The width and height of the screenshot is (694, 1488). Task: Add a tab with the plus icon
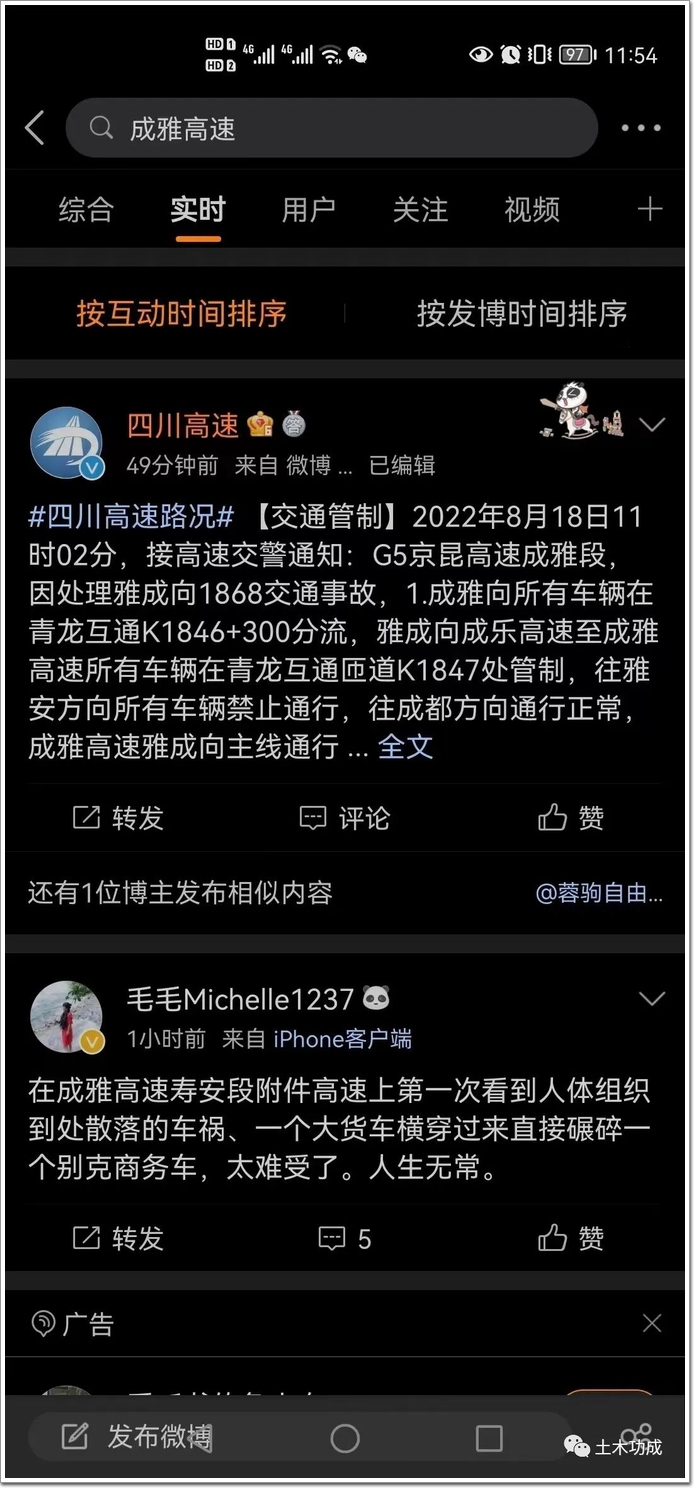[650, 209]
